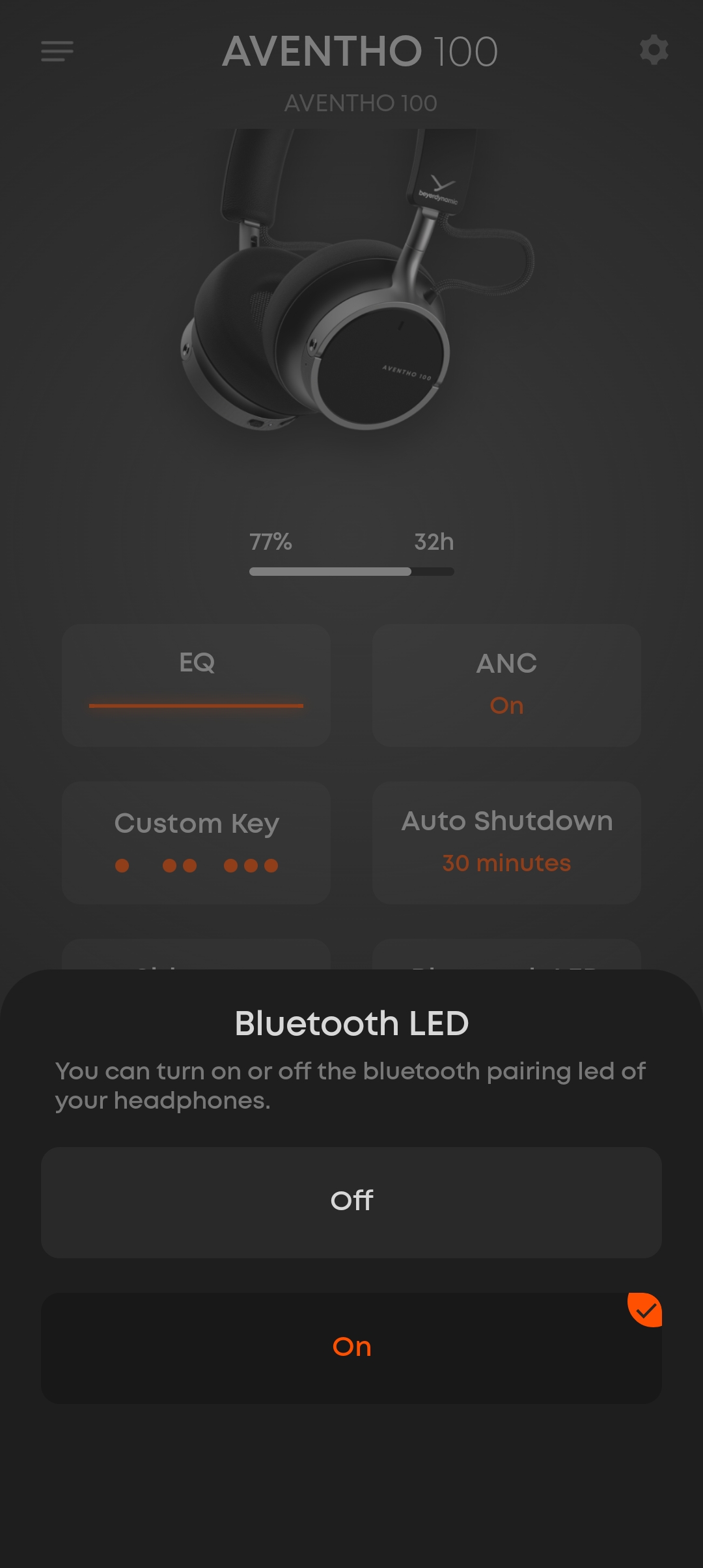The image size is (703, 1568).
Task: Open the Custom Key configuration card
Action: 196,842
